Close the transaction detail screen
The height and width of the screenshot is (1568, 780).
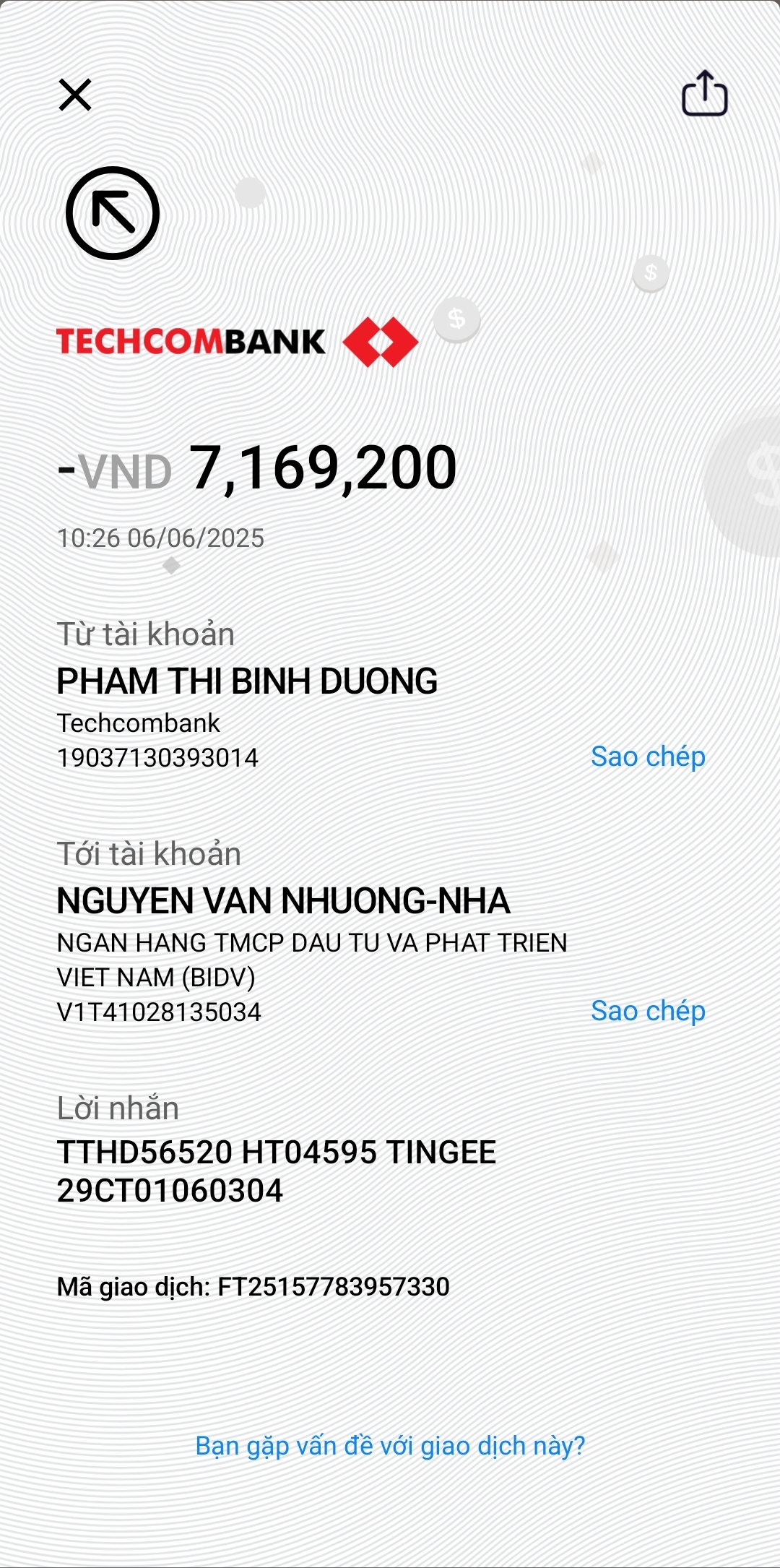point(75,95)
